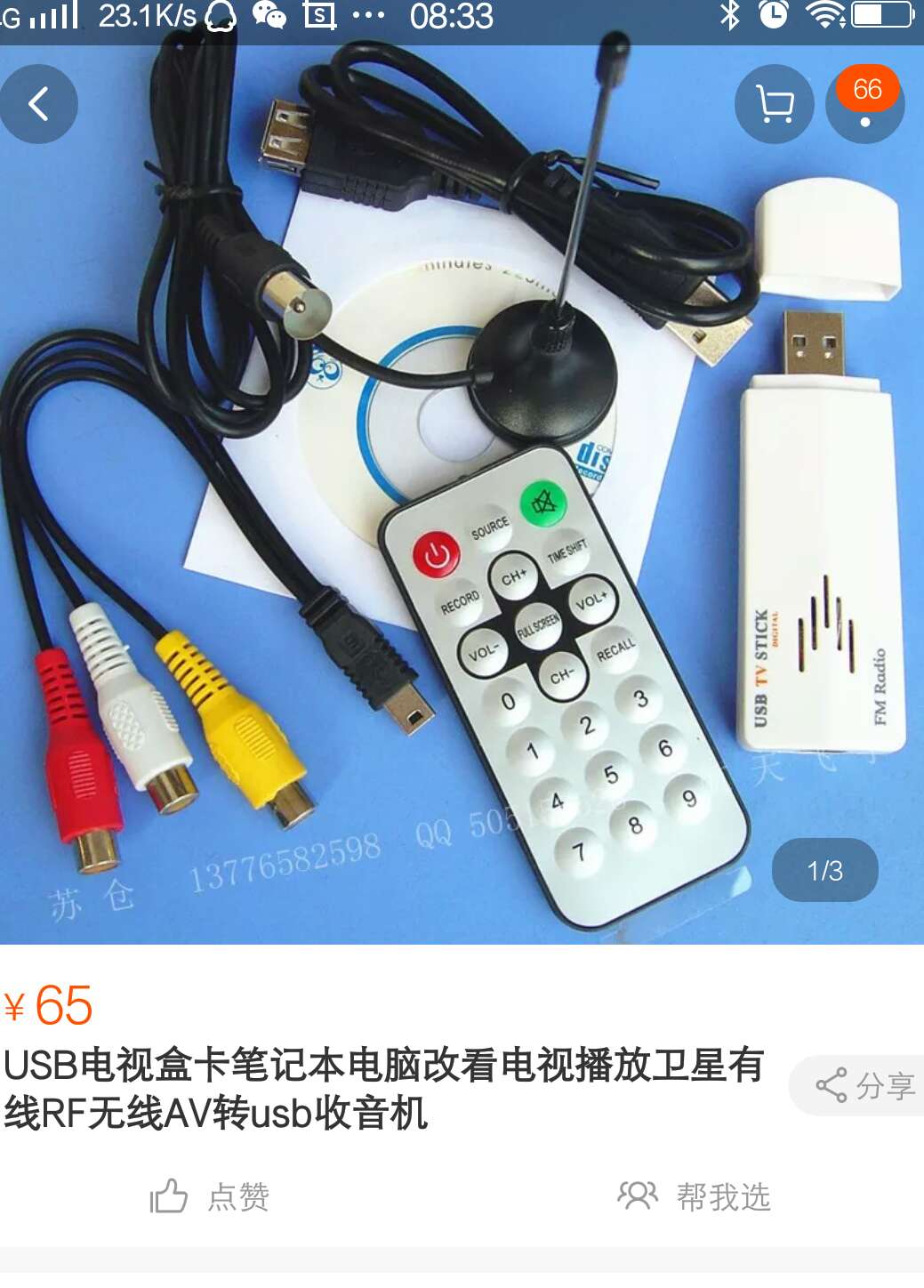Tap 帮我选 to ask friends for help

[695, 1196]
